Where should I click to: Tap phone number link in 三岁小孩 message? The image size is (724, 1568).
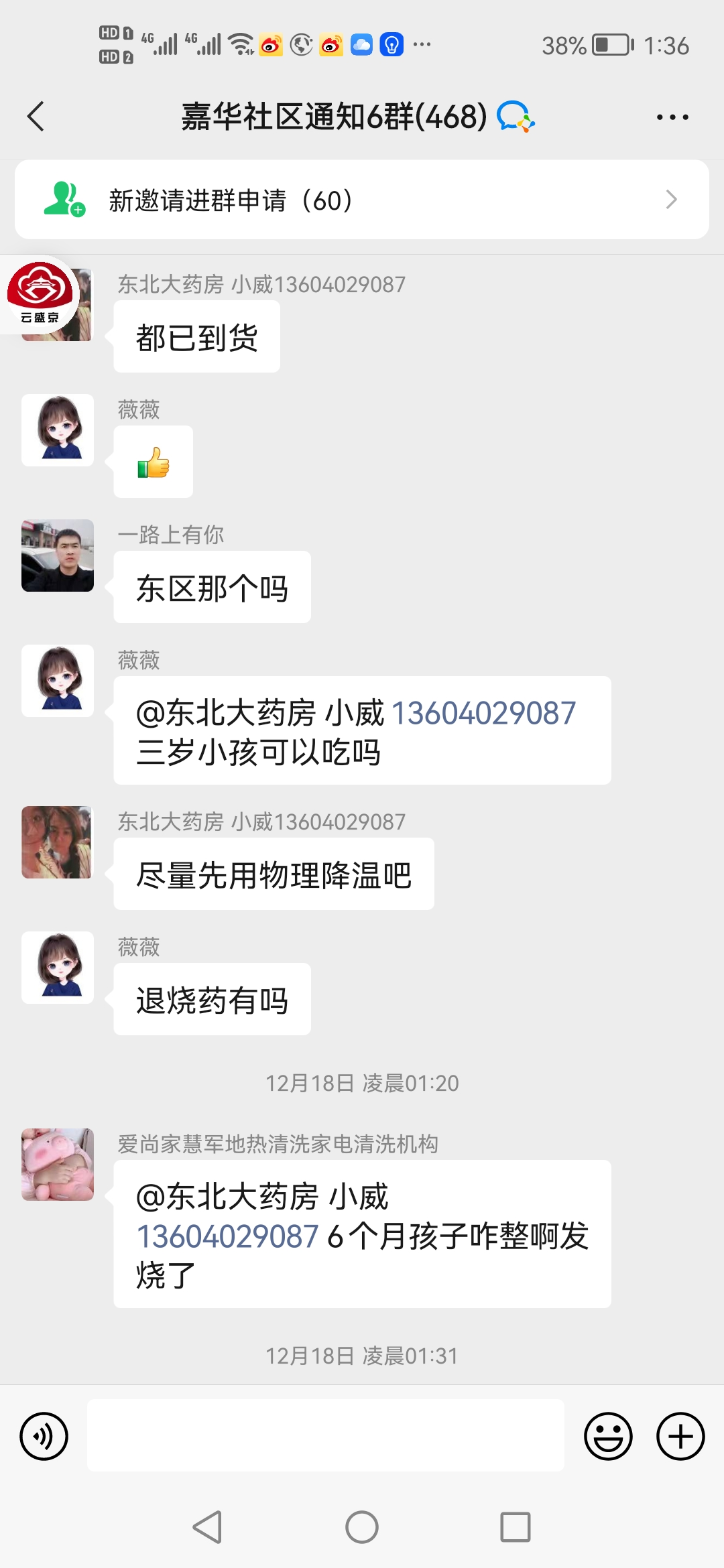(483, 713)
